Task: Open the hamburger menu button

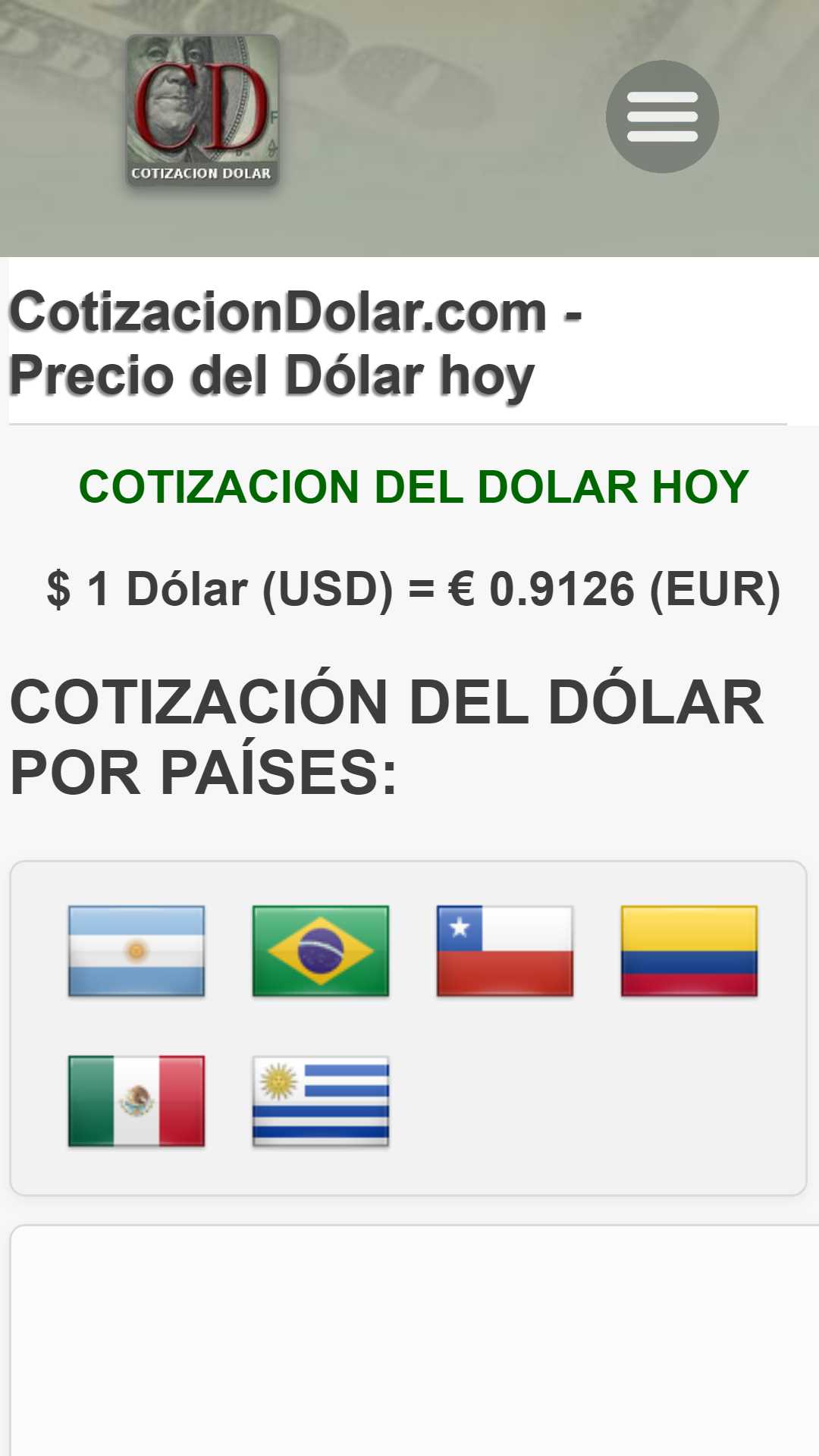Action: 662,117
